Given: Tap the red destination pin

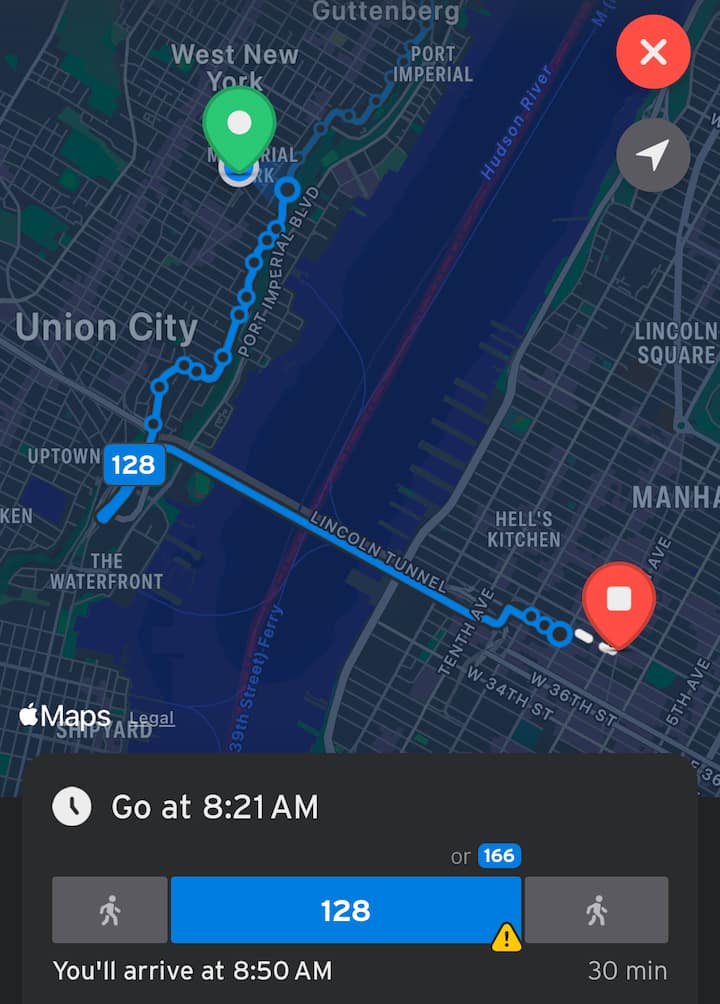Looking at the screenshot, I should click(619, 602).
